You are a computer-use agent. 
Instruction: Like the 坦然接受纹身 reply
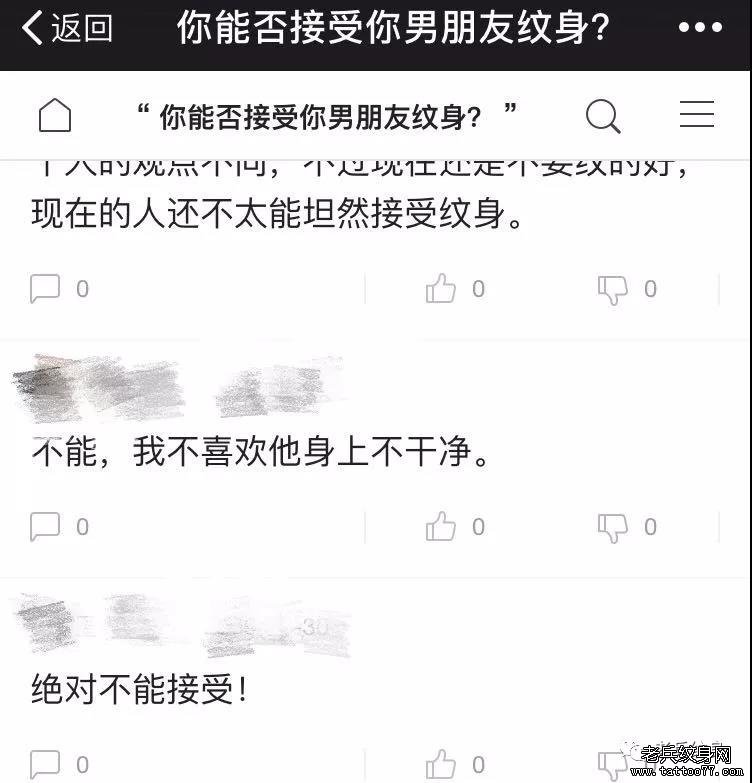tap(441, 289)
